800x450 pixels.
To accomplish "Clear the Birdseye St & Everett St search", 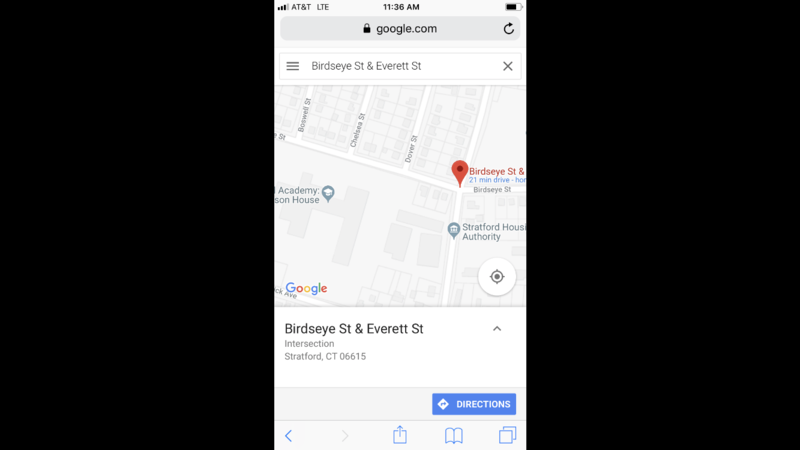I will tap(507, 66).
